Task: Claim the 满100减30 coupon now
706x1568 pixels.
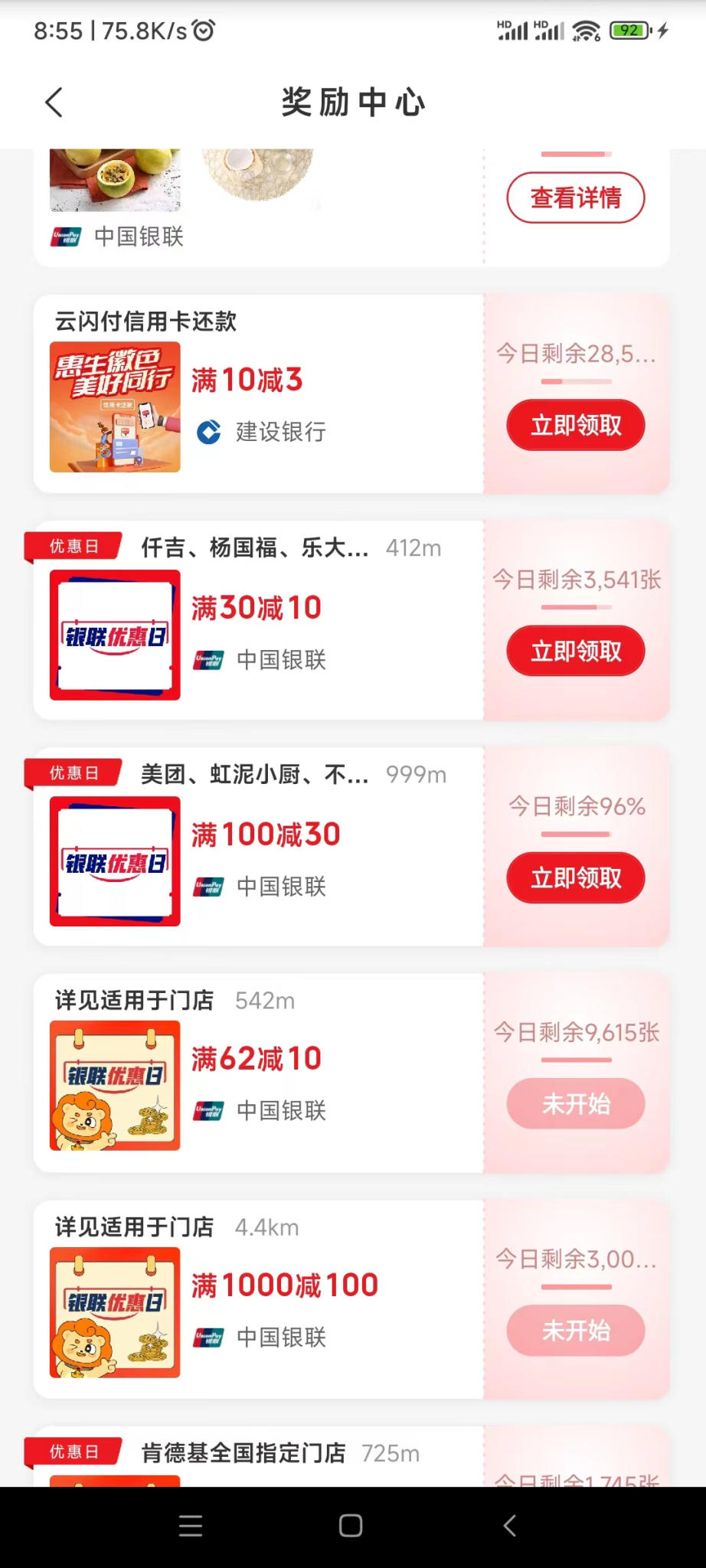Action: tap(575, 878)
